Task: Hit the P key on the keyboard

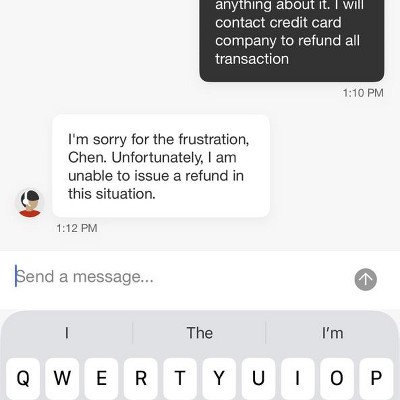Action: (x=376, y=379)
